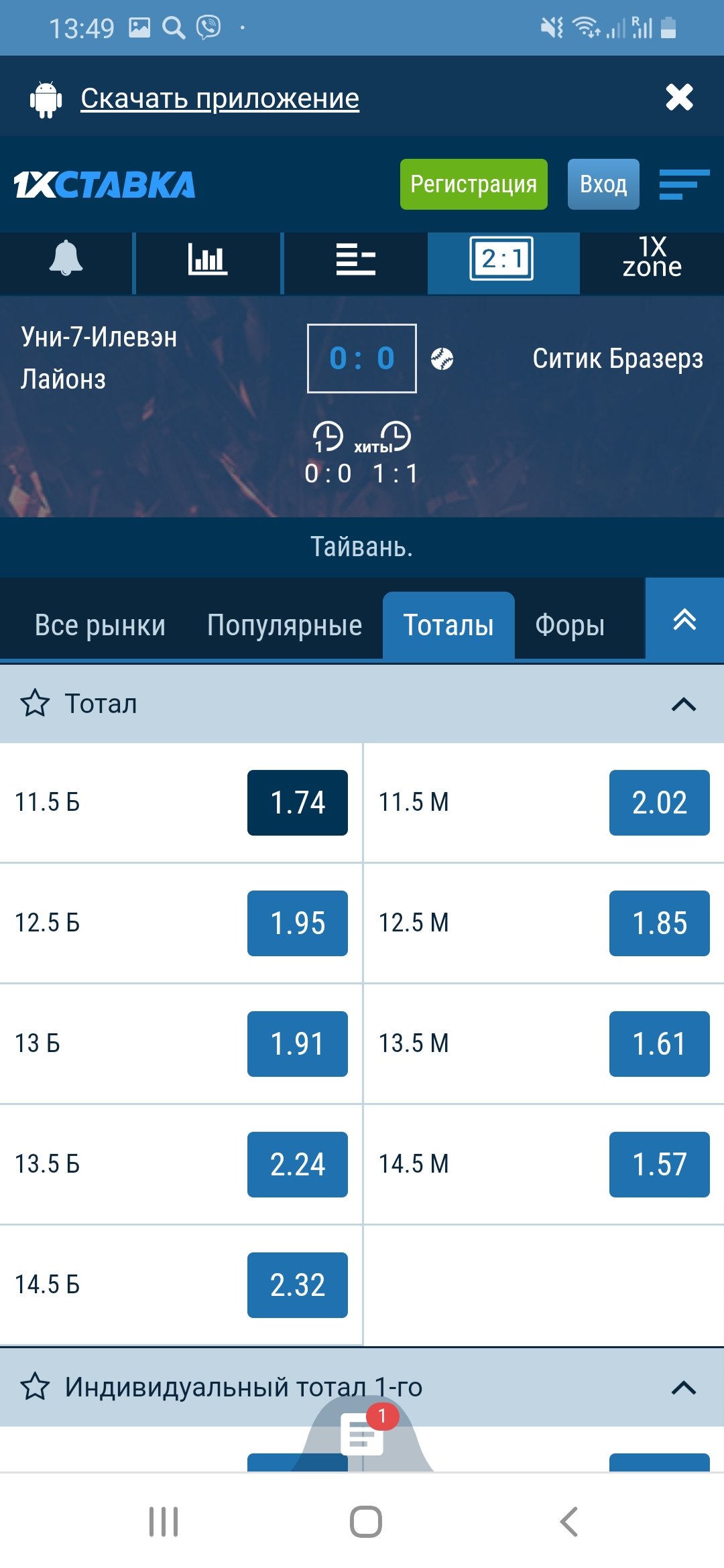The image size is (724, 1568).
Task: Tap the Регистрация button
Action: point(473,184)
